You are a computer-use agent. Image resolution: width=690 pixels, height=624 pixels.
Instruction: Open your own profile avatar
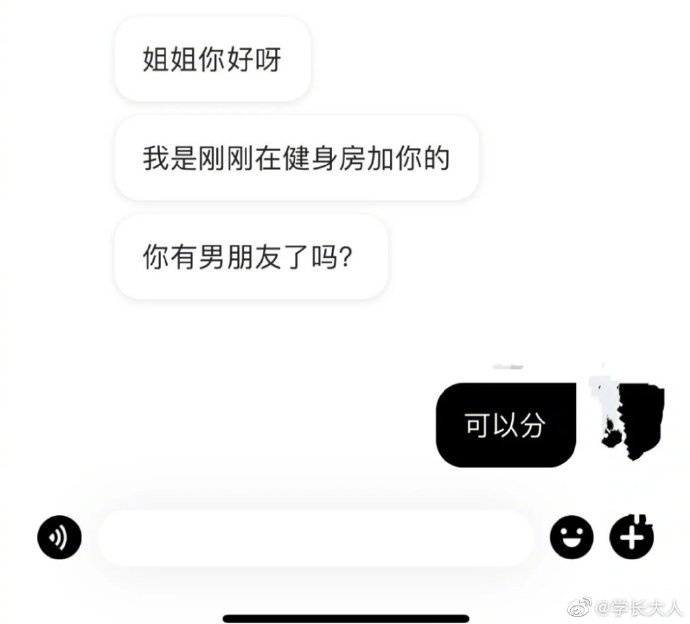click(628, 420)
